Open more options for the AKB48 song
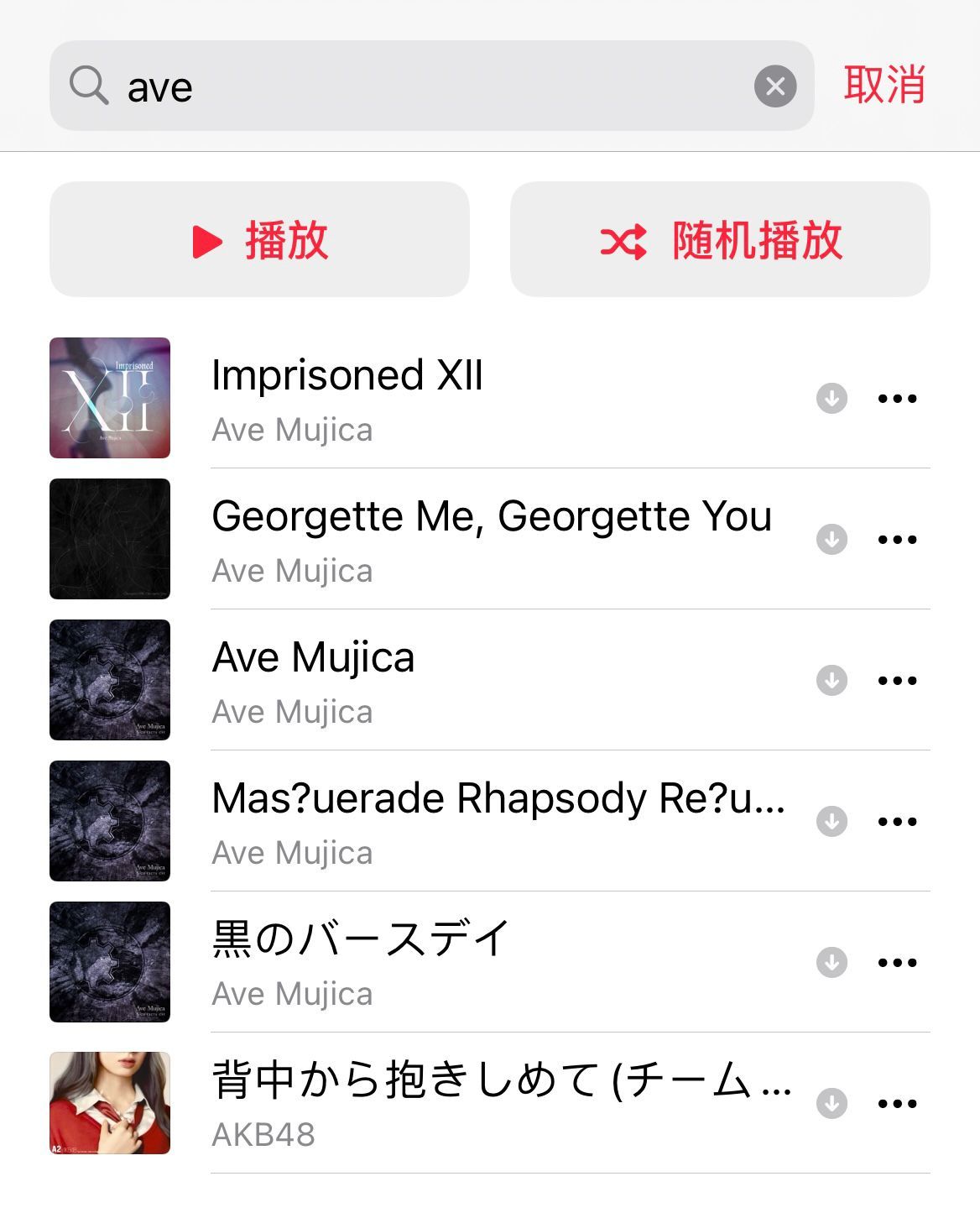The width and height of the screenshot is (980, 1213). 897,1103
